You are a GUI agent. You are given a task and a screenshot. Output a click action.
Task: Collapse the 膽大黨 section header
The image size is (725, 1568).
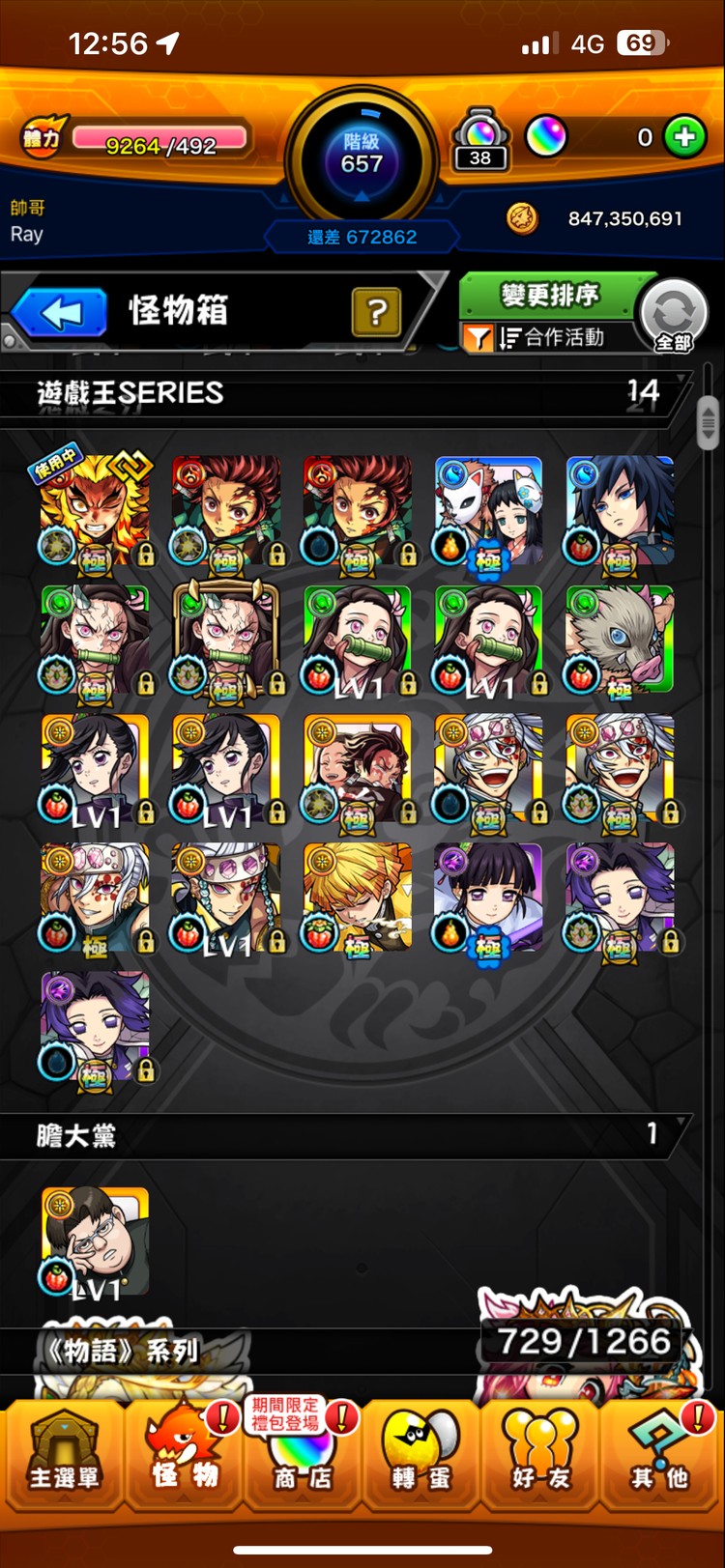click(x=348, y=1134)
